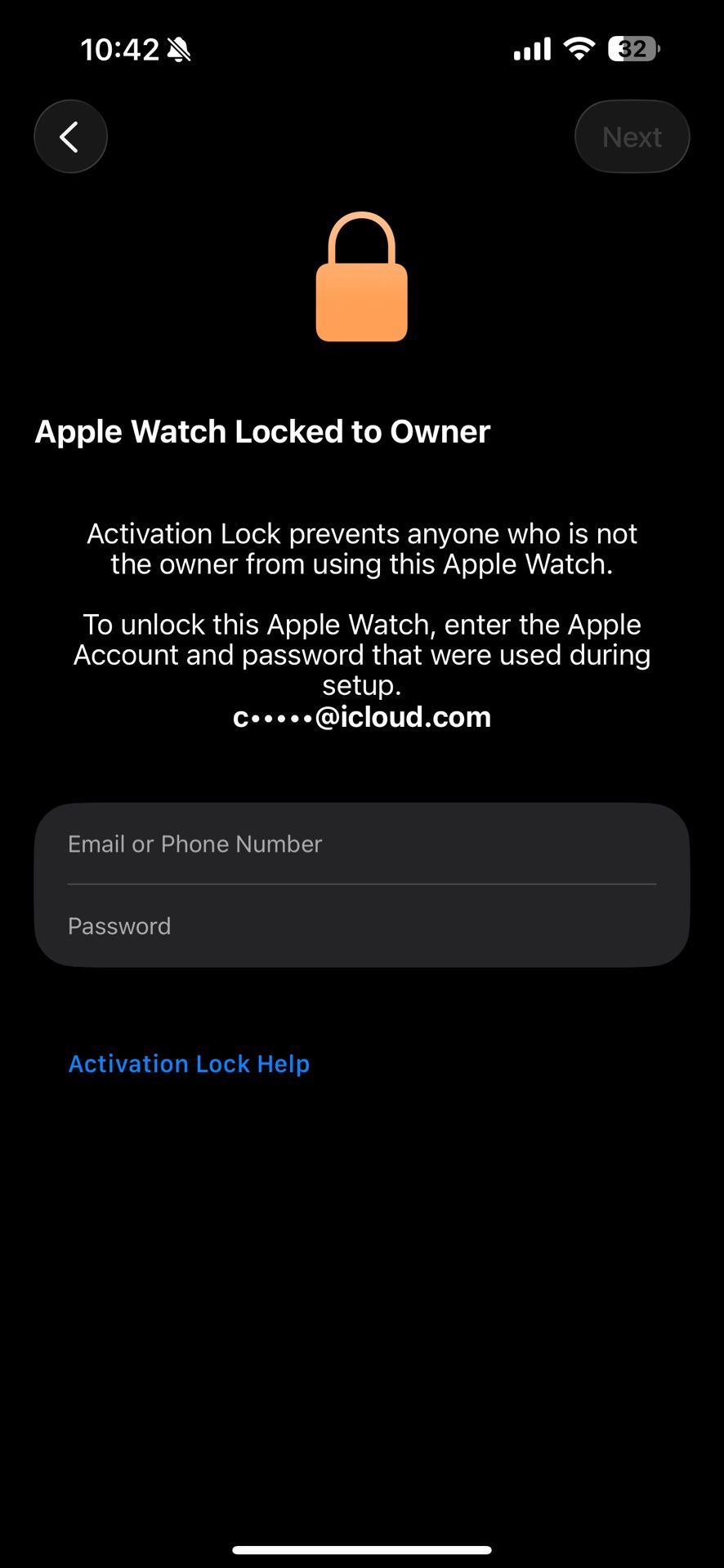Viewport: 724px width, 1568px height.
Task: Go back using the arrow button
Action: 70,136
